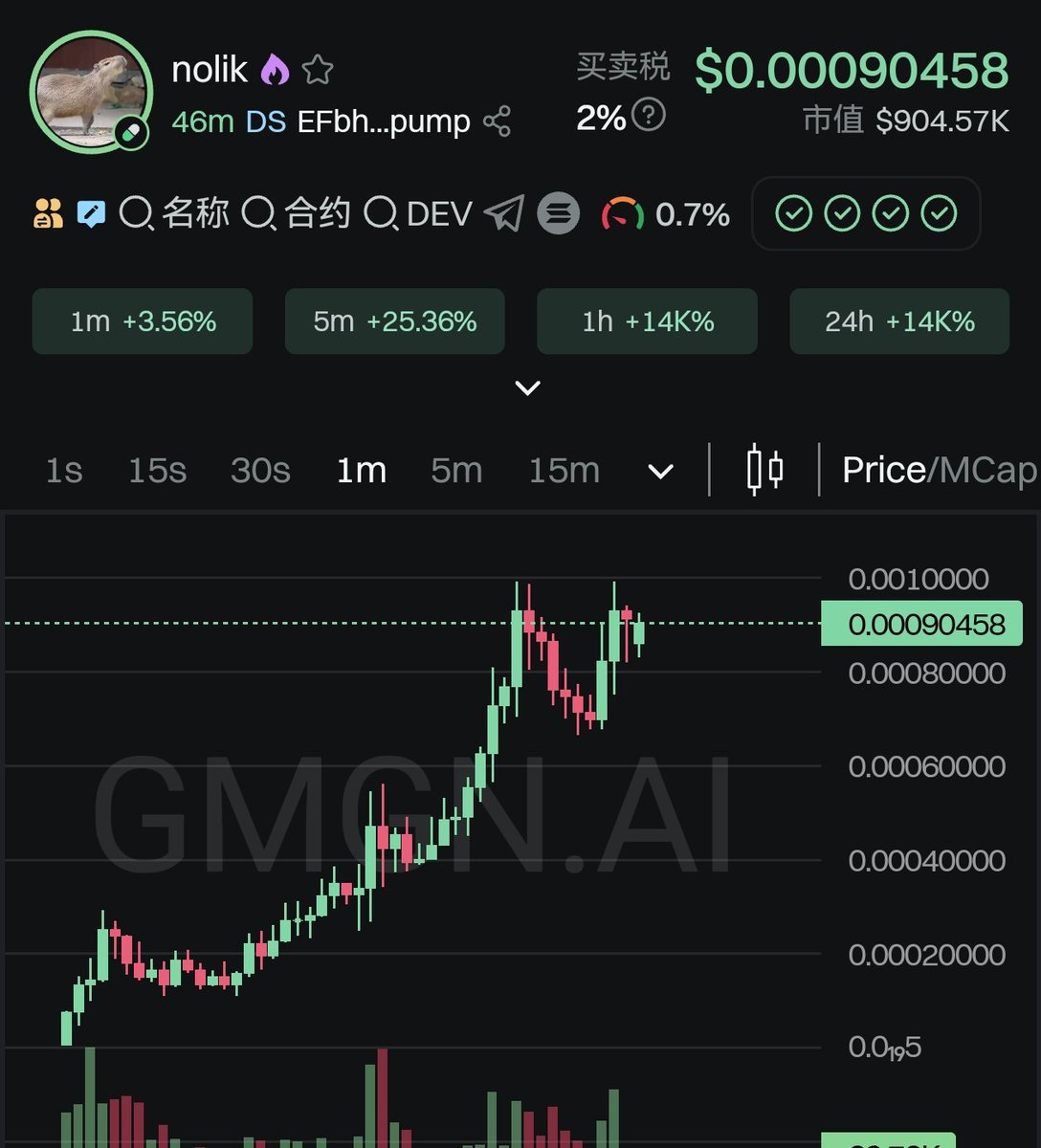This screenshot has height=1148, width=1041.
Task: Switch chart to 15m interval
Action: point(564,471)
